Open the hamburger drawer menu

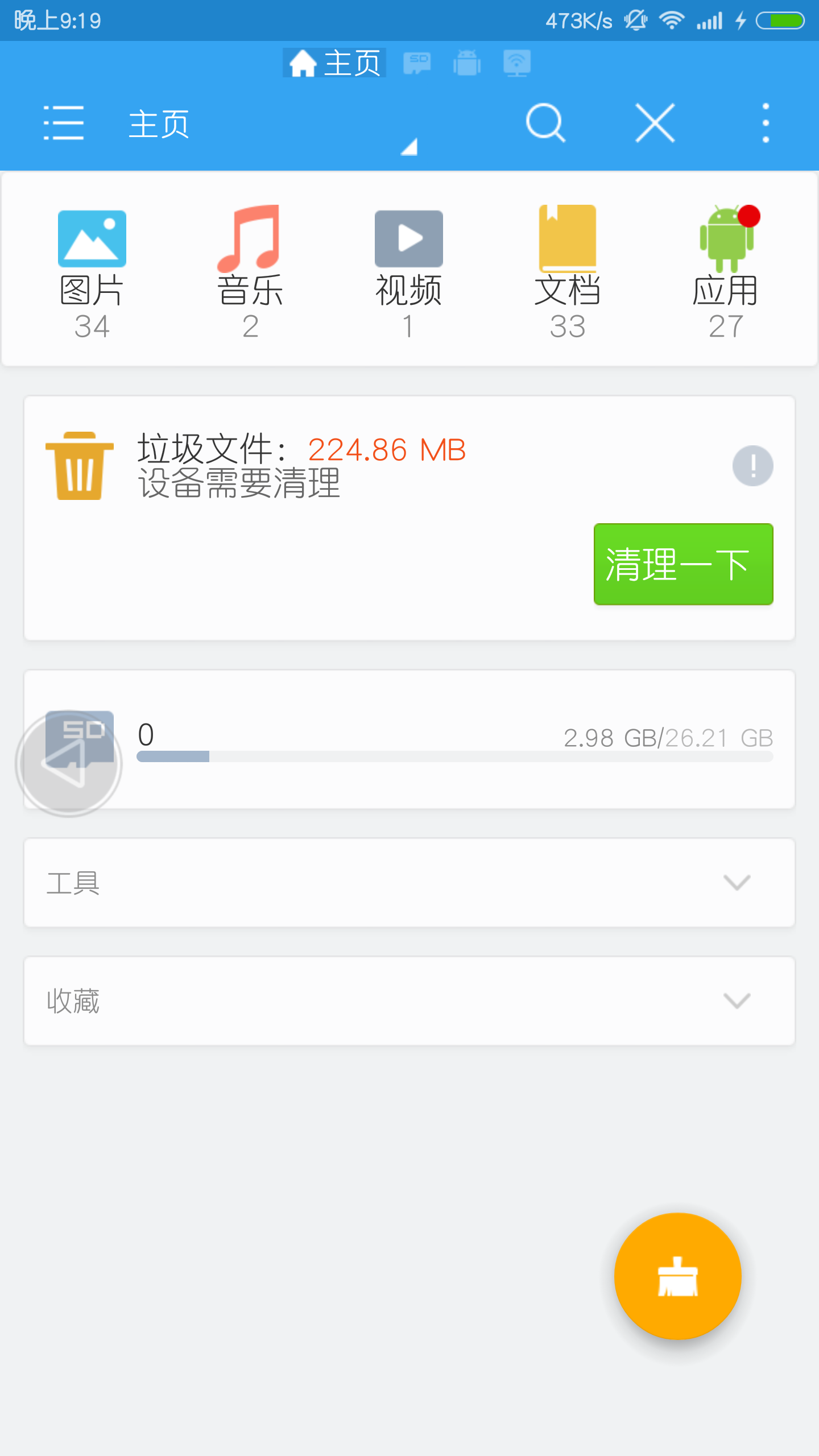[x=63, y=123]
